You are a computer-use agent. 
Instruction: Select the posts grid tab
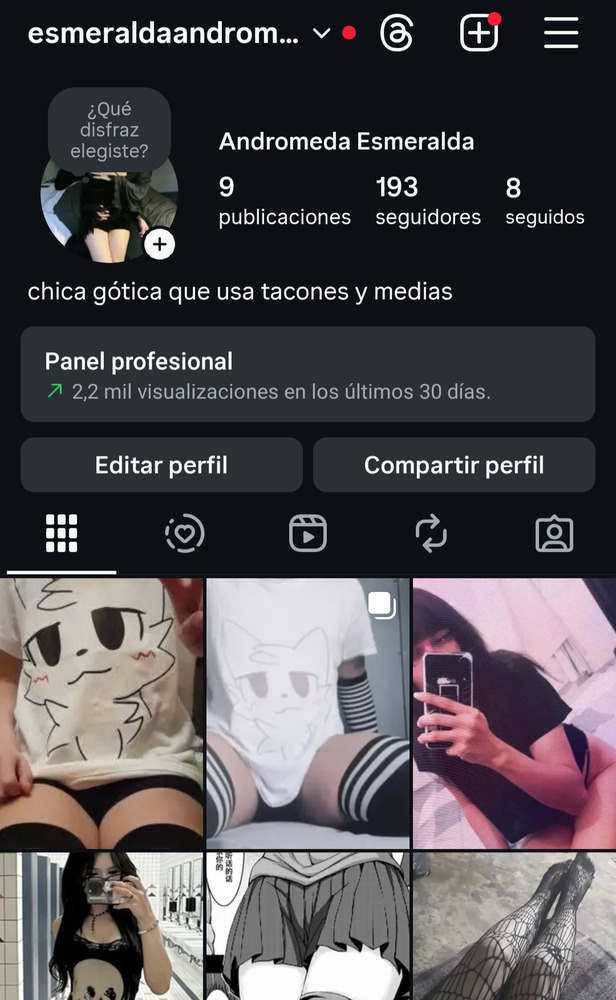point(62,534)
